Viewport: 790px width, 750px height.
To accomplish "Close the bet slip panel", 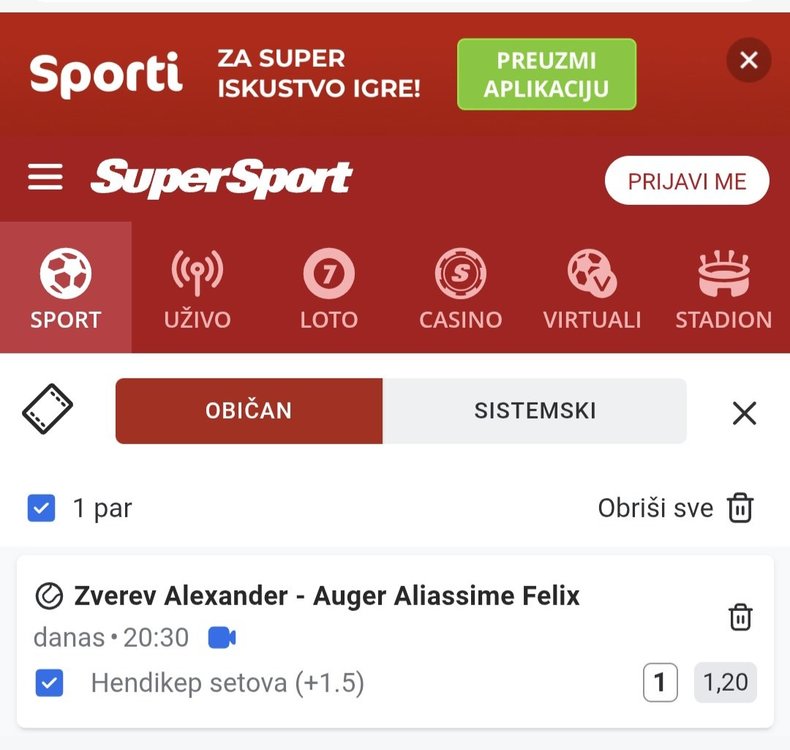I will (744, 412).
